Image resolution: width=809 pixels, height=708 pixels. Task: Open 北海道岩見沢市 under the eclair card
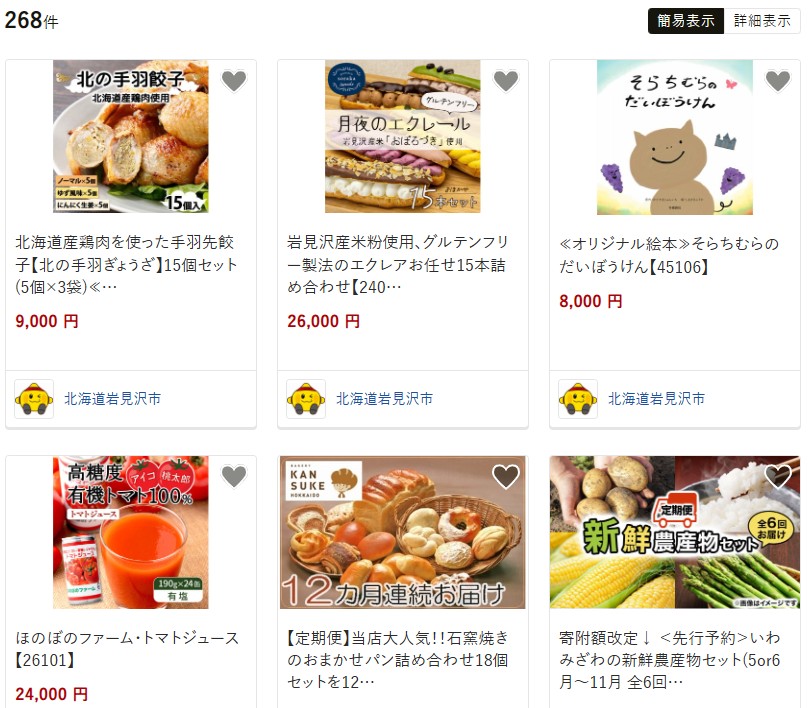tap(384, 398)
